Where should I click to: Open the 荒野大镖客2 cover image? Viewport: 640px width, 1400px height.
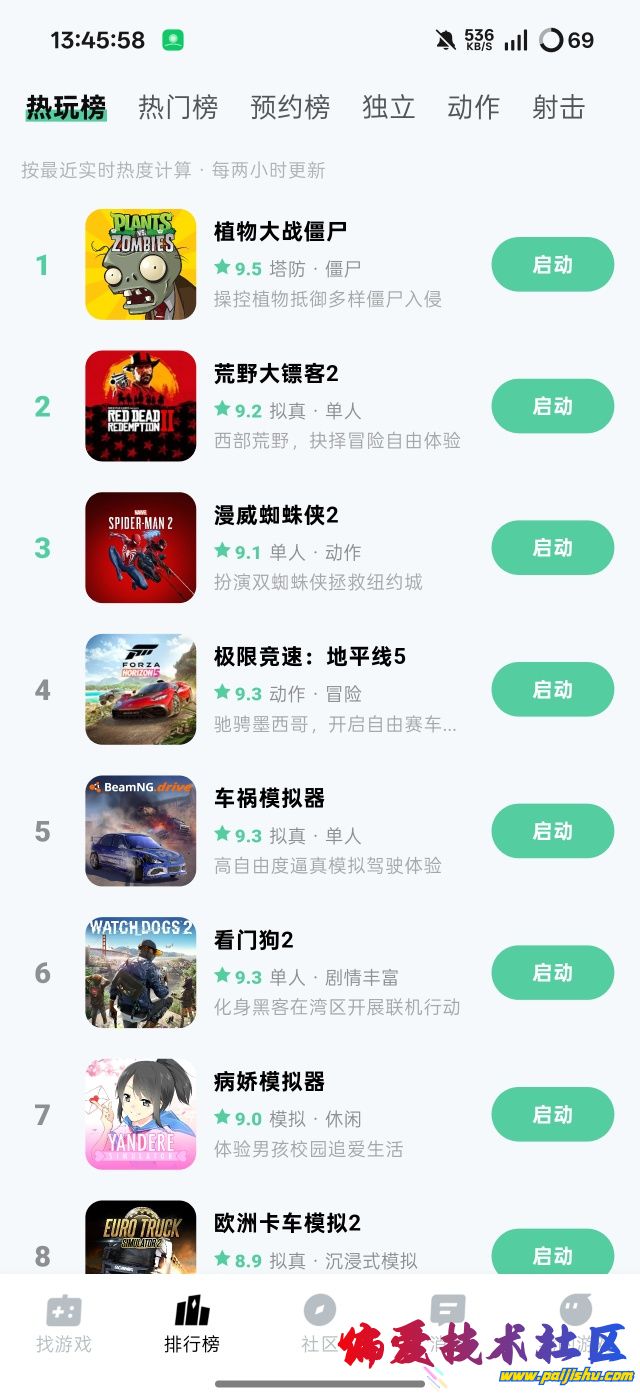coord(141,406)
